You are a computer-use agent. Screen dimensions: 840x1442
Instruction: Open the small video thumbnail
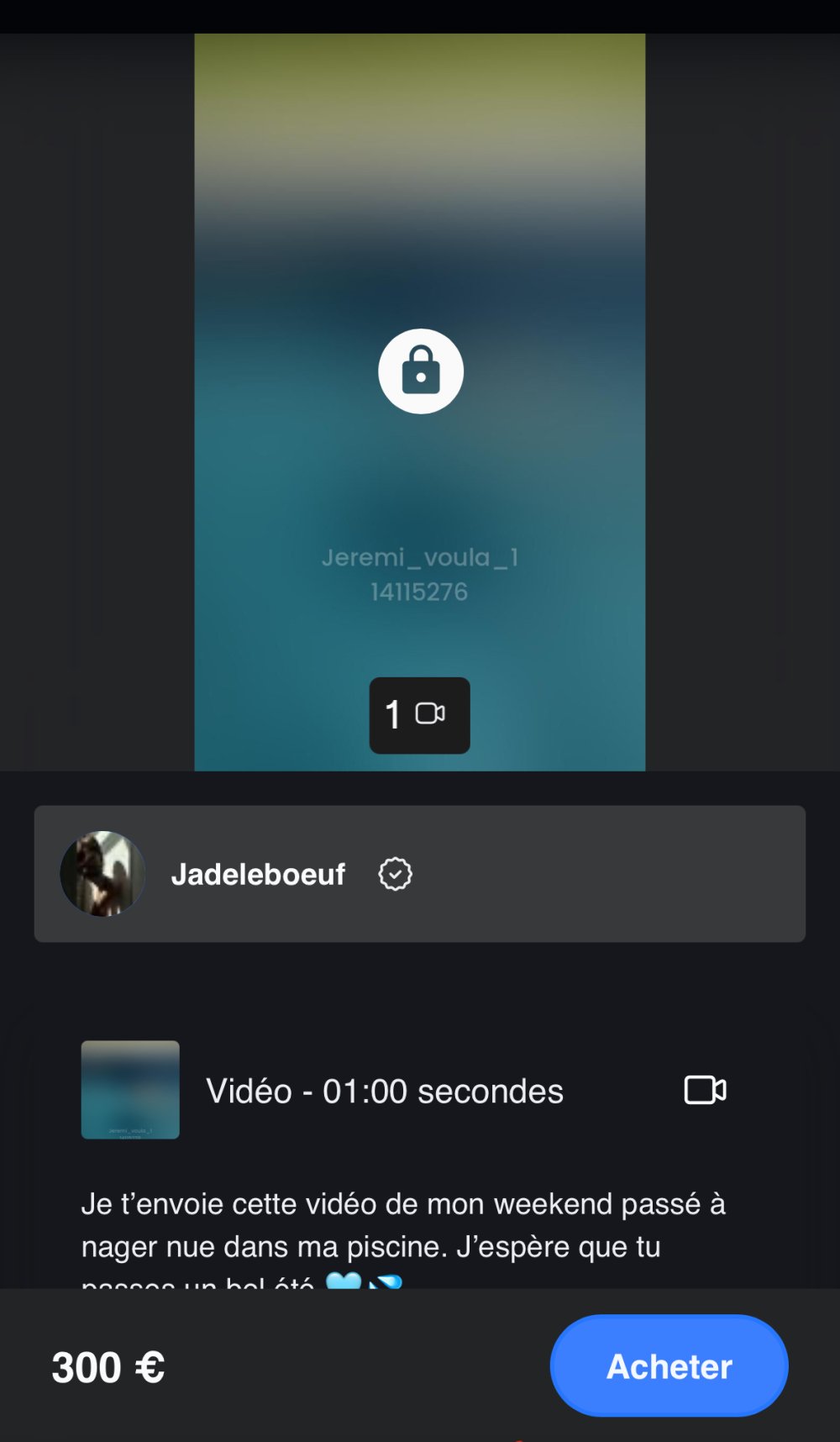coord(130,1090)
